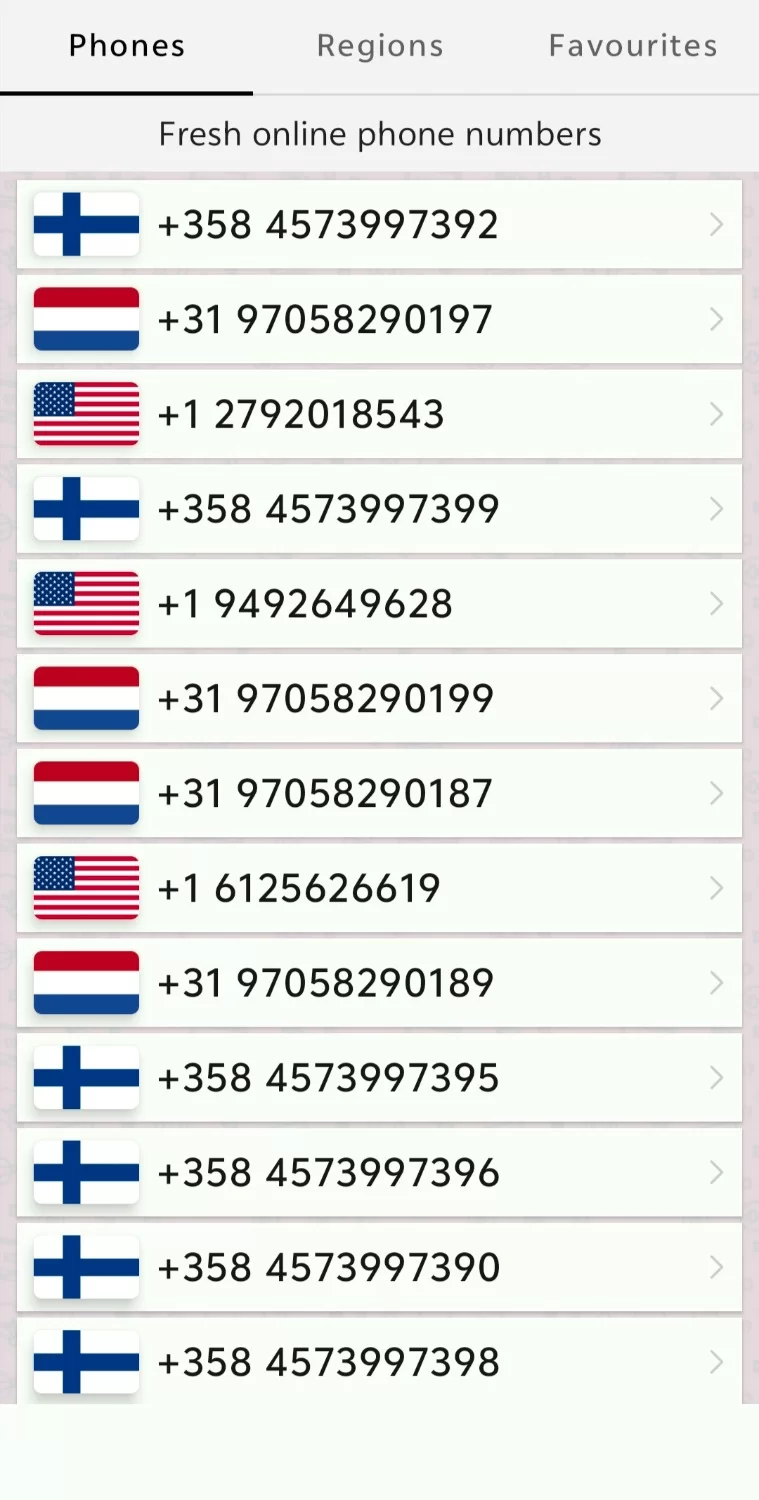Select the Phones tab
This screenshot has width=759, height=1500.
coord(127,46)
